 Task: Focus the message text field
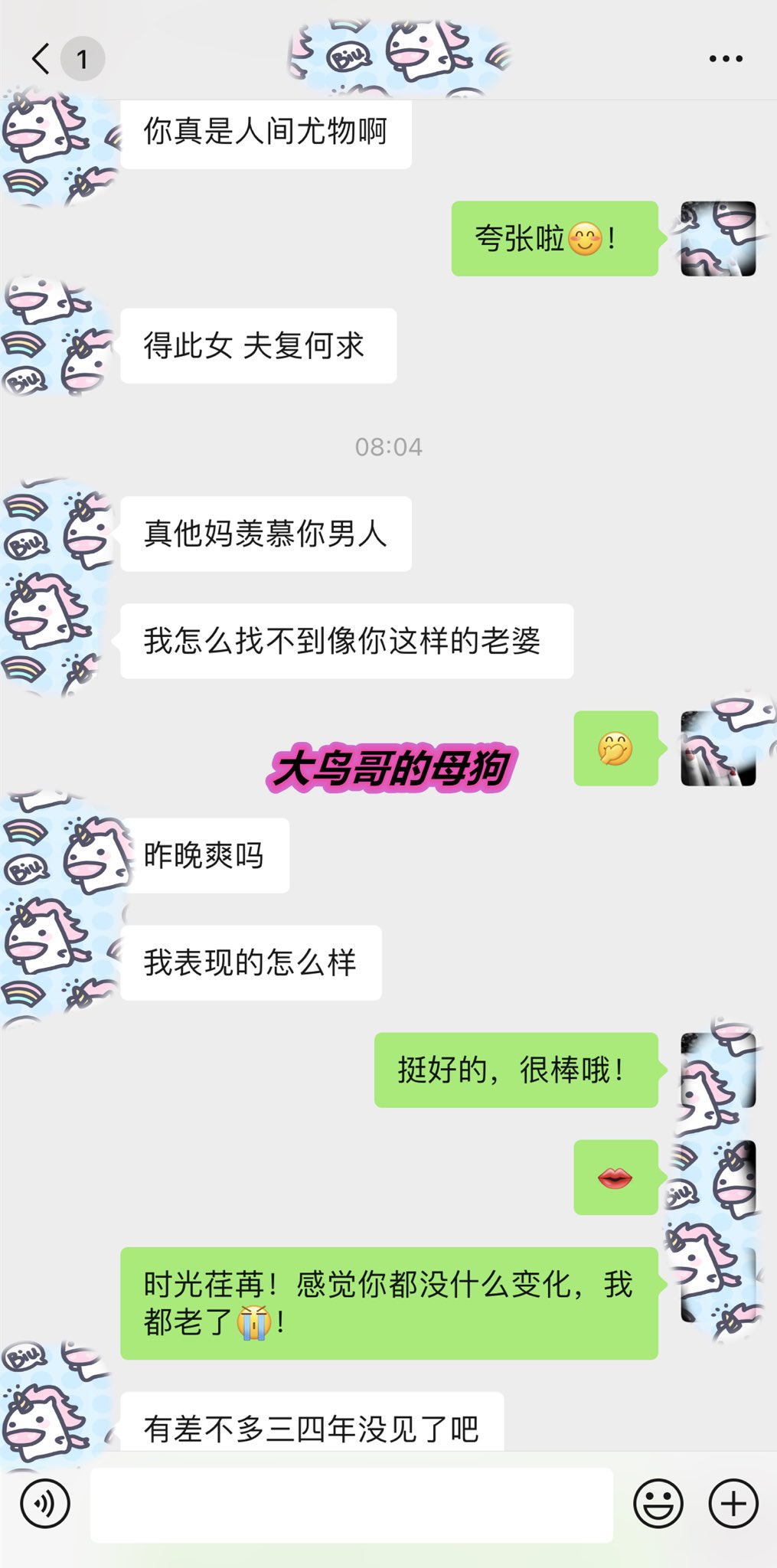(x=351, y=1504)
